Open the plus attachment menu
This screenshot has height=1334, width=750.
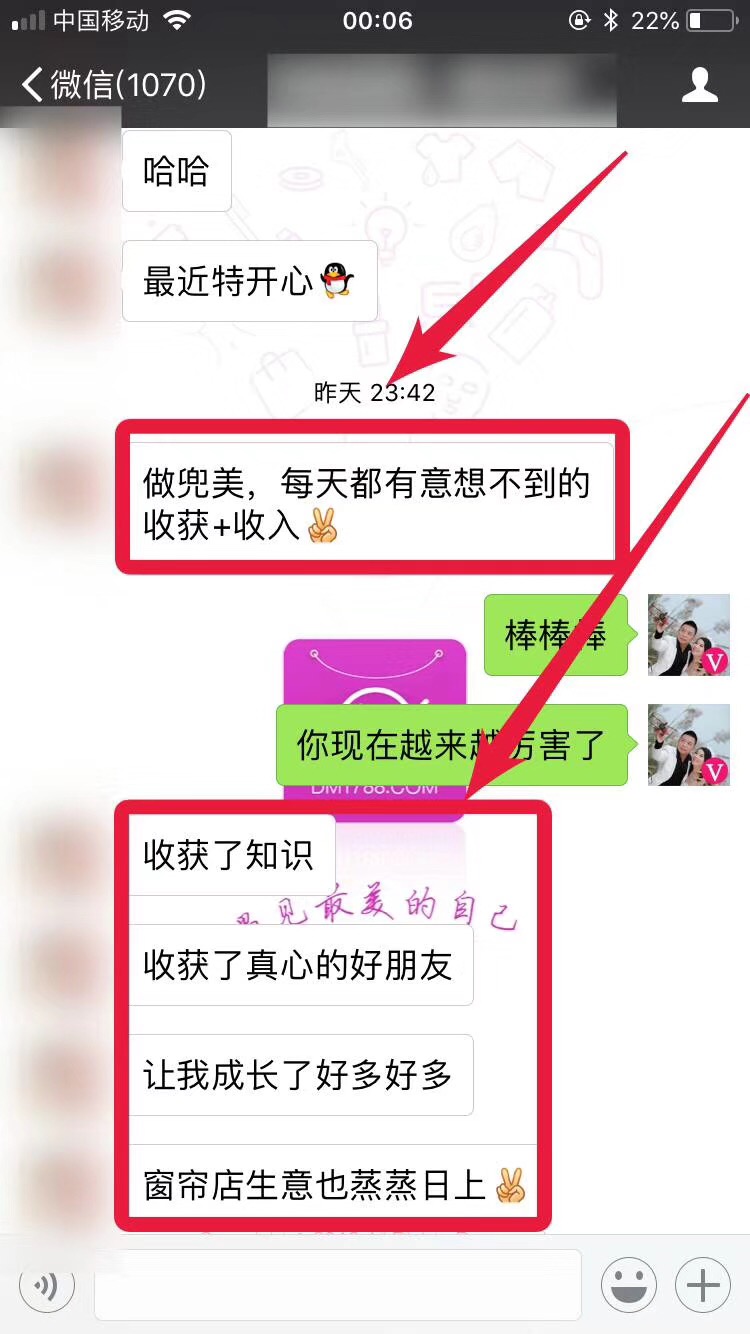703,1285
